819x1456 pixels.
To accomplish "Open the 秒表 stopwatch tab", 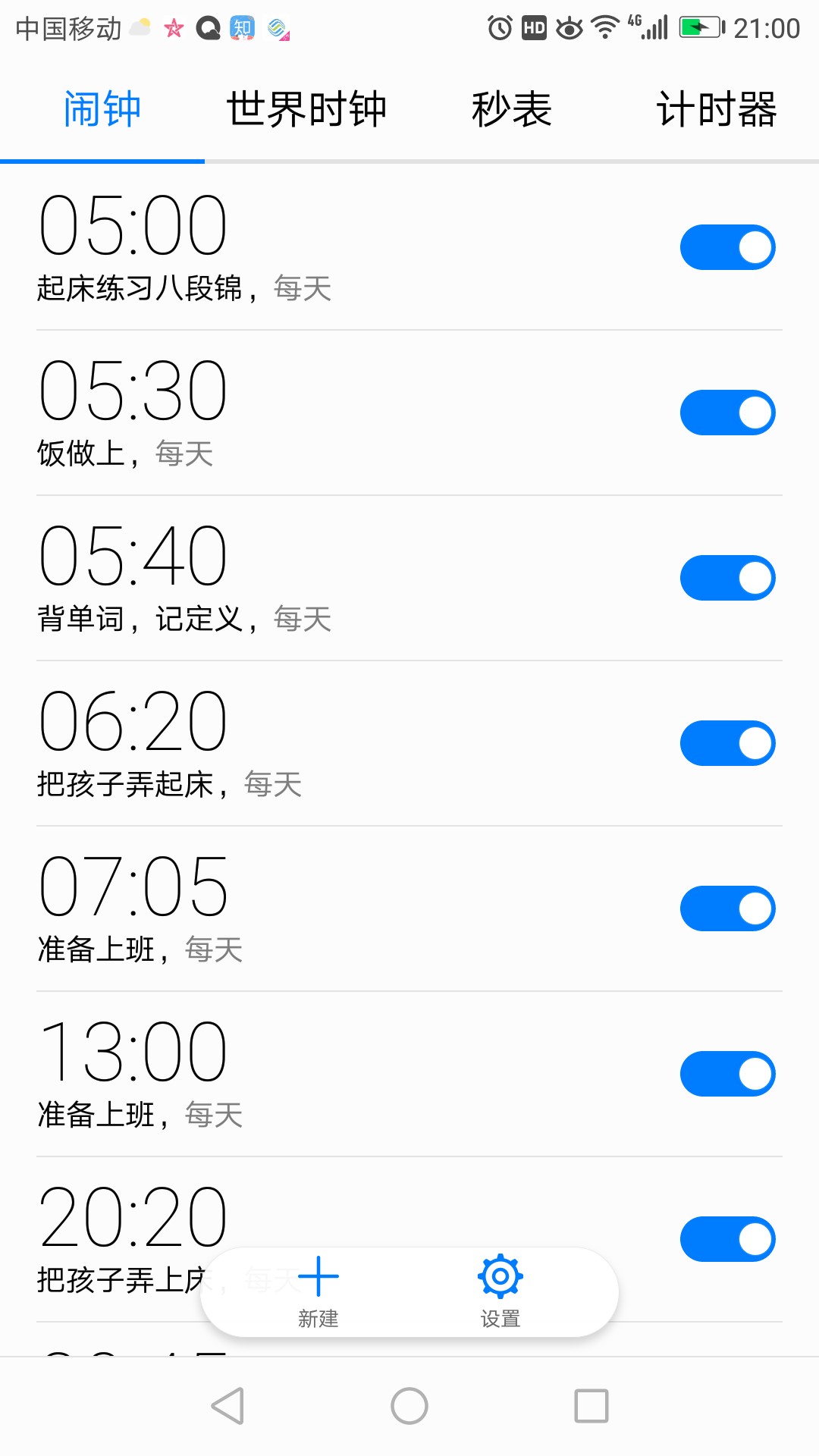I will tap(512, 109).
